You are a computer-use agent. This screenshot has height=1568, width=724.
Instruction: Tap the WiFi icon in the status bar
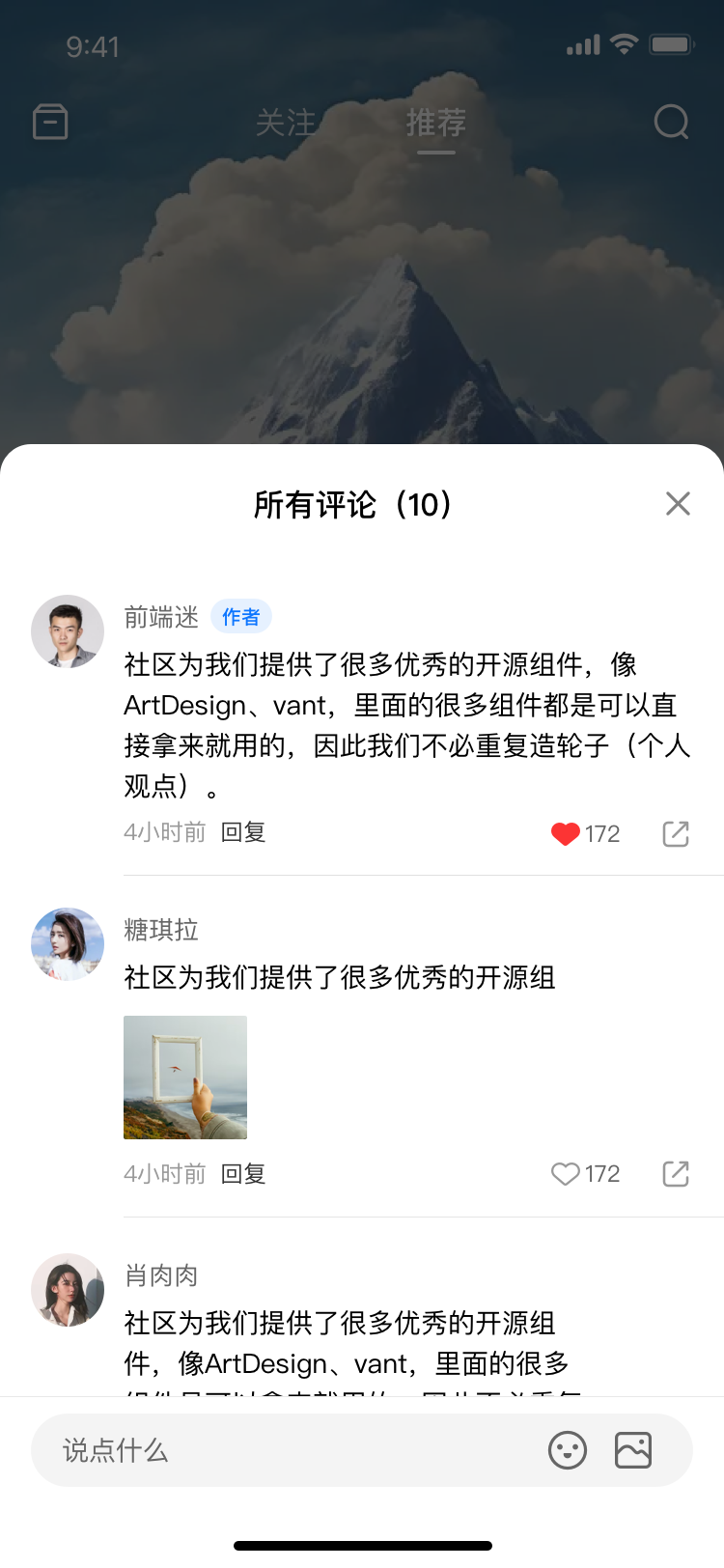(x=623, y=43)
